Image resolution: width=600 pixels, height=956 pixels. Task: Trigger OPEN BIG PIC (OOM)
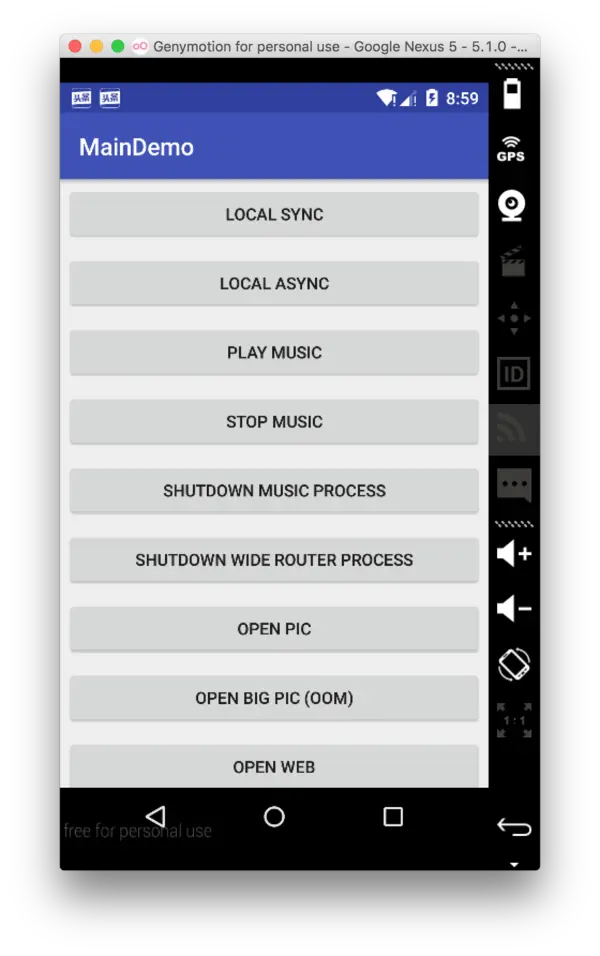[274, 697]
